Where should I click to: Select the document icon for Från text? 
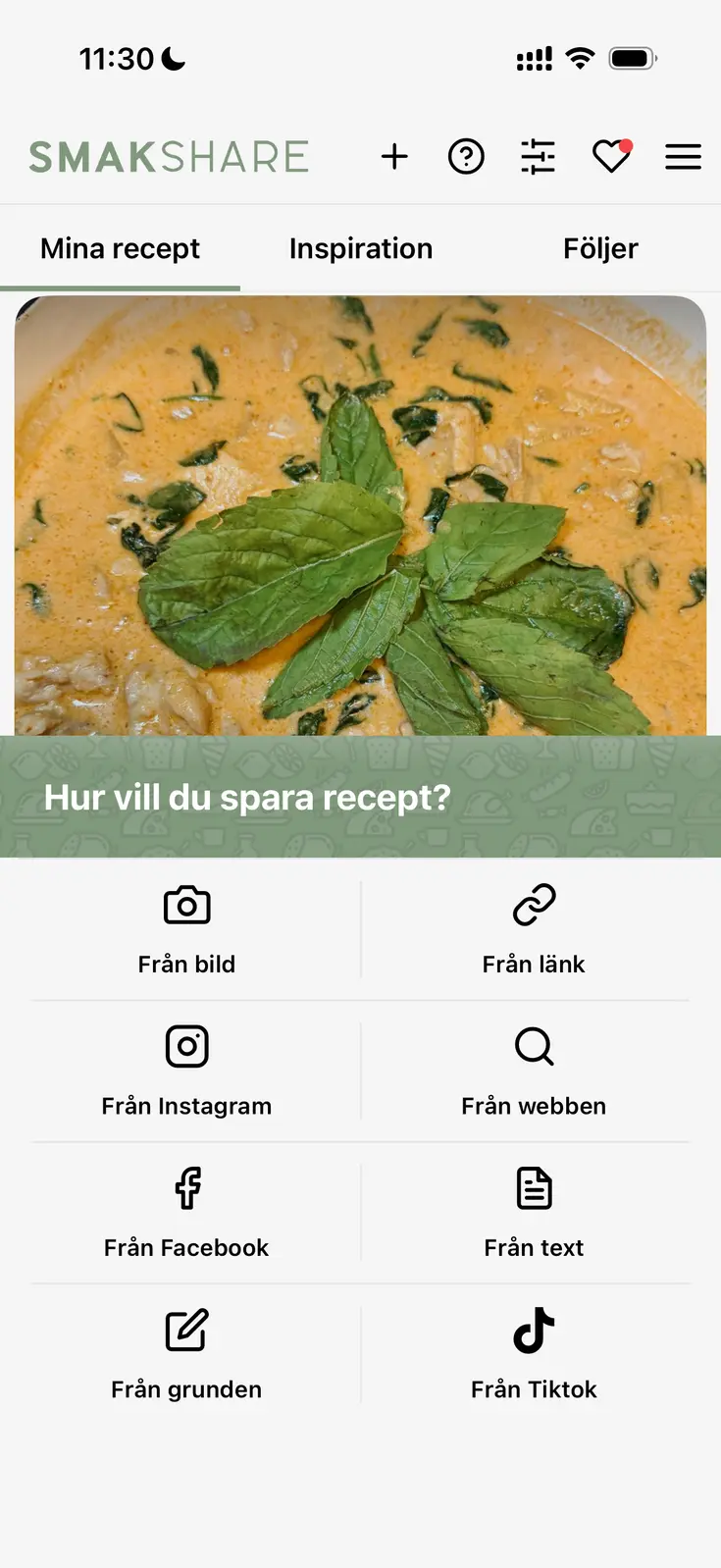point(534,1188)
